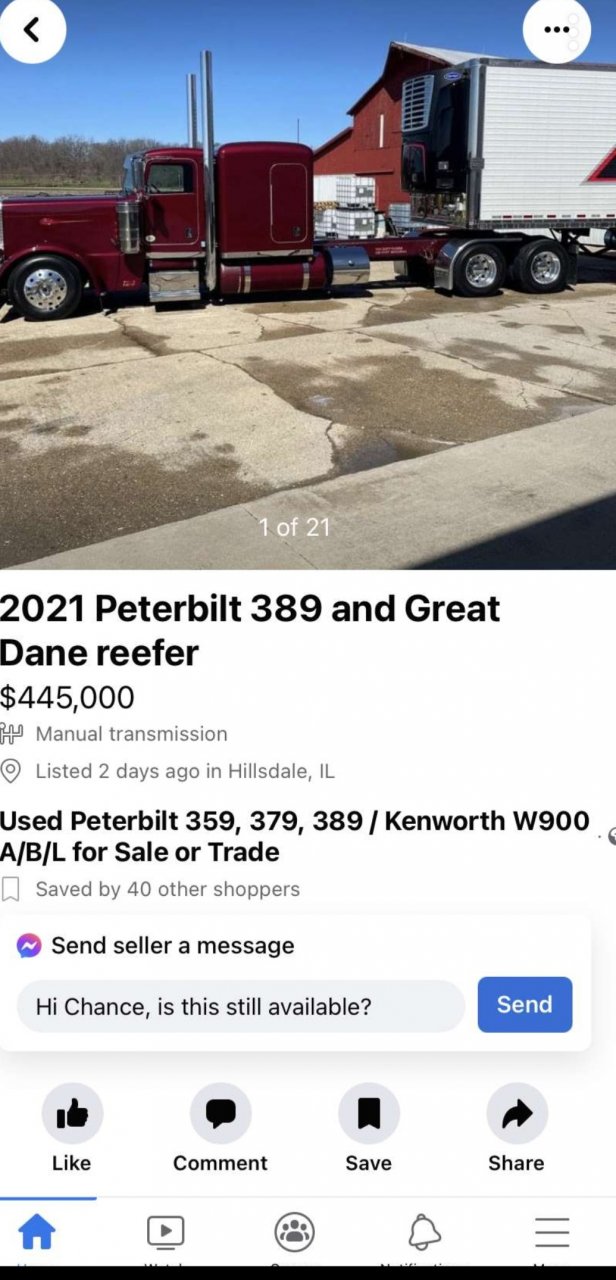Viewport: 616px width, 1280px height.
Task: Open the Notifications bell tab
Action: [424, 1231]
